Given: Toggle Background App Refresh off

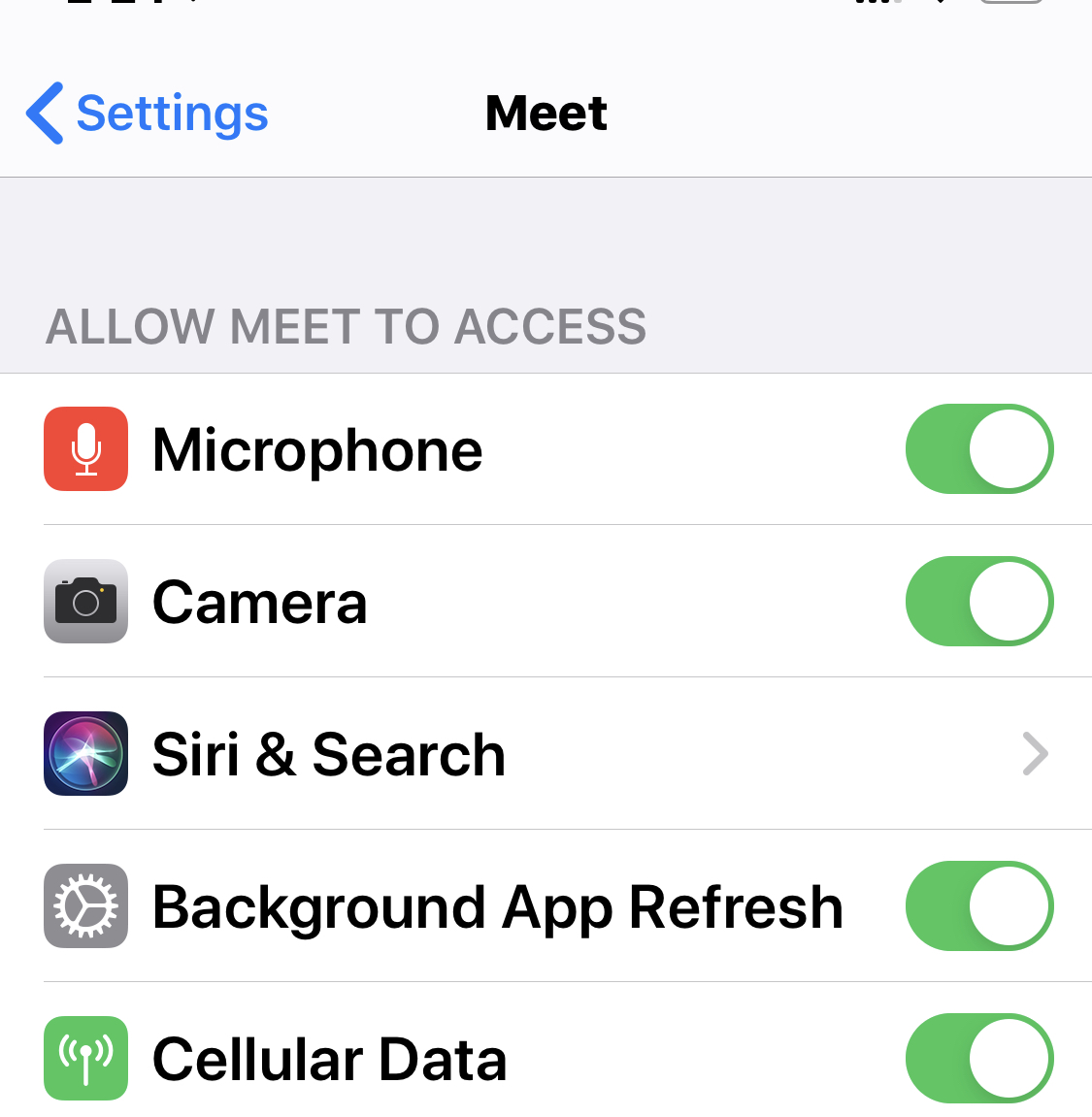Looking at the screenshot, I should [x=978, y=906].
